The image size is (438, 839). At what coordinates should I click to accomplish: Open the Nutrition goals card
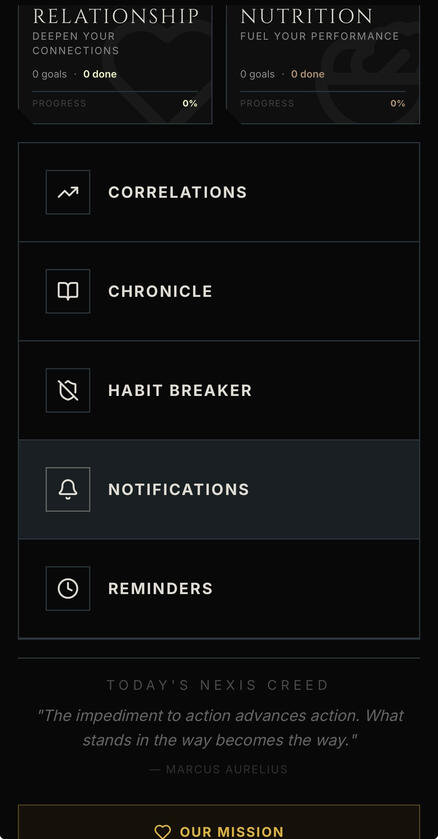[x=322, y=63]
